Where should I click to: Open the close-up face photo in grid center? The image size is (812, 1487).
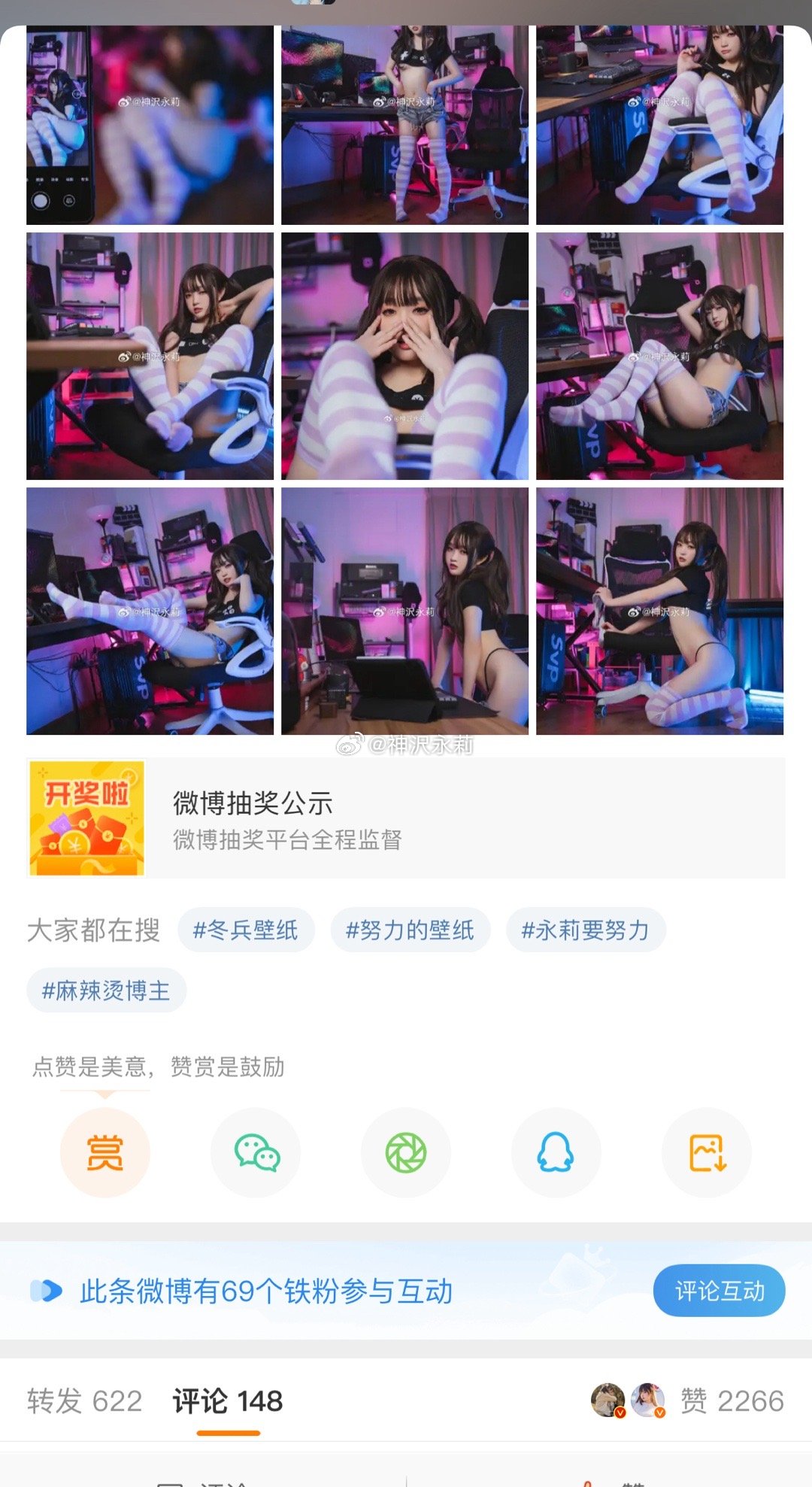click(x=404, y=356)
